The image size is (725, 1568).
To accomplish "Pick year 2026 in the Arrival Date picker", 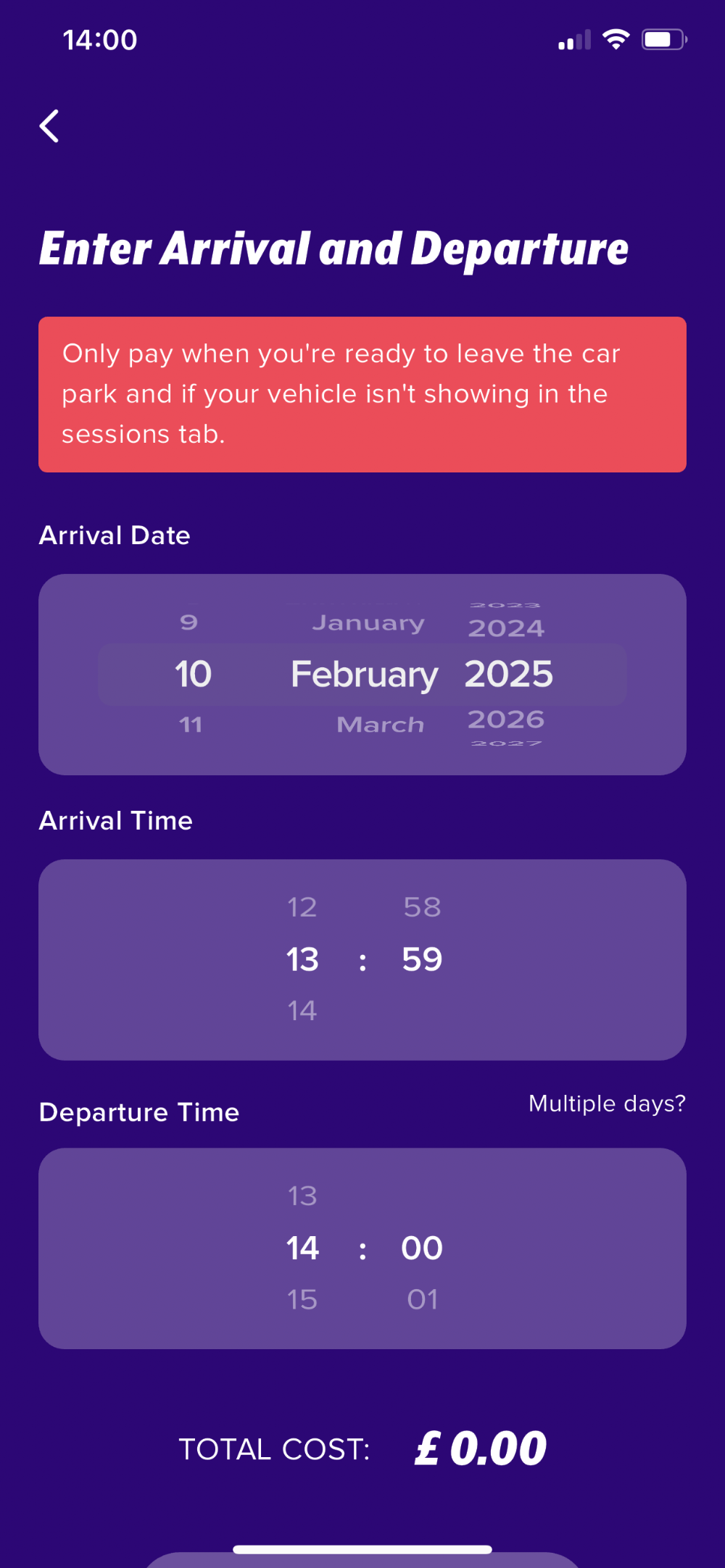I will [506, 720].
